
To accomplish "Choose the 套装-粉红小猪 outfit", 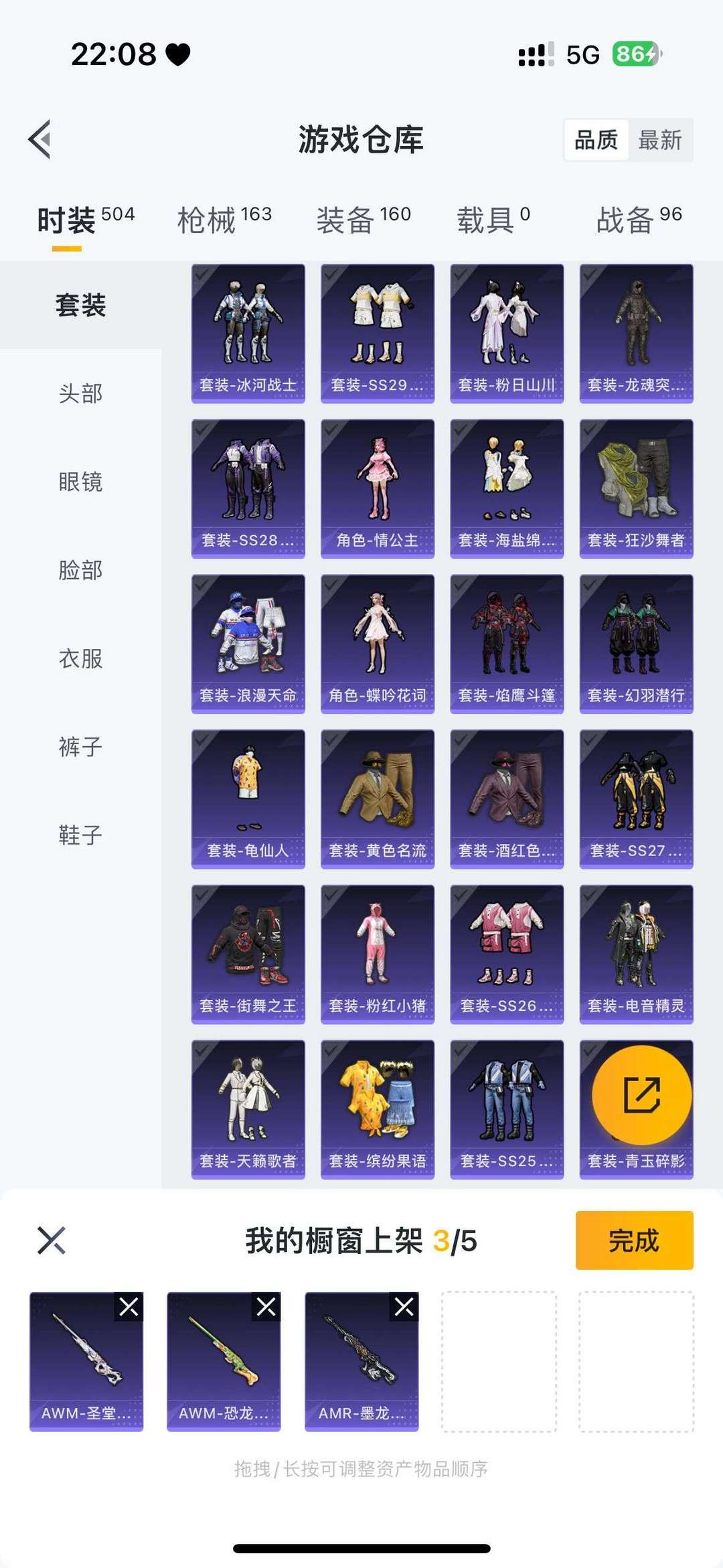I will click(378, 954).
